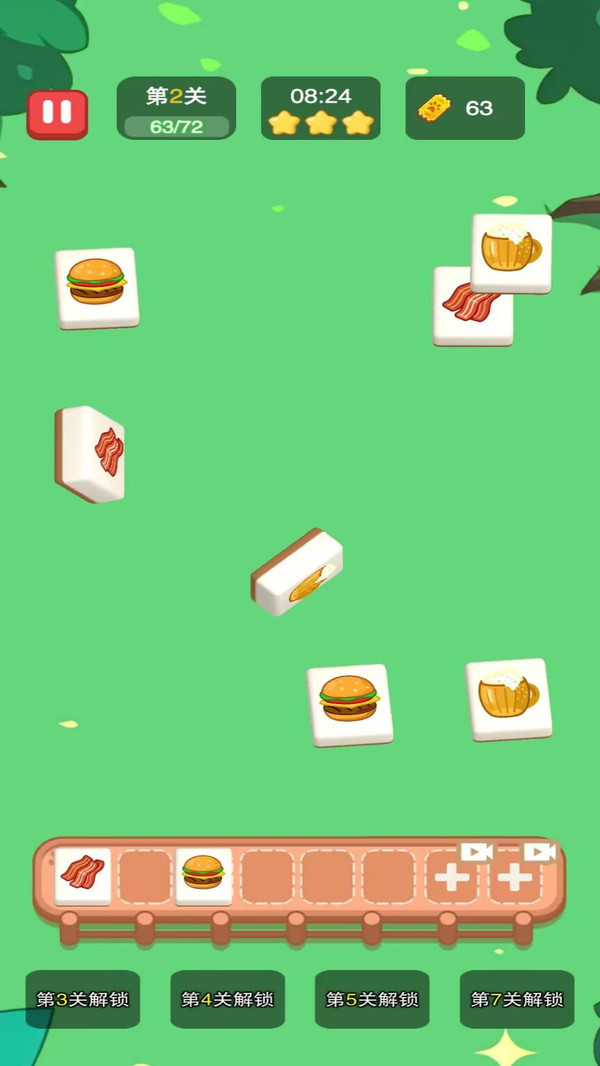Tap the upright bacon tile under the burger
Screen dimensions: 600x1066
pos(90,454)
